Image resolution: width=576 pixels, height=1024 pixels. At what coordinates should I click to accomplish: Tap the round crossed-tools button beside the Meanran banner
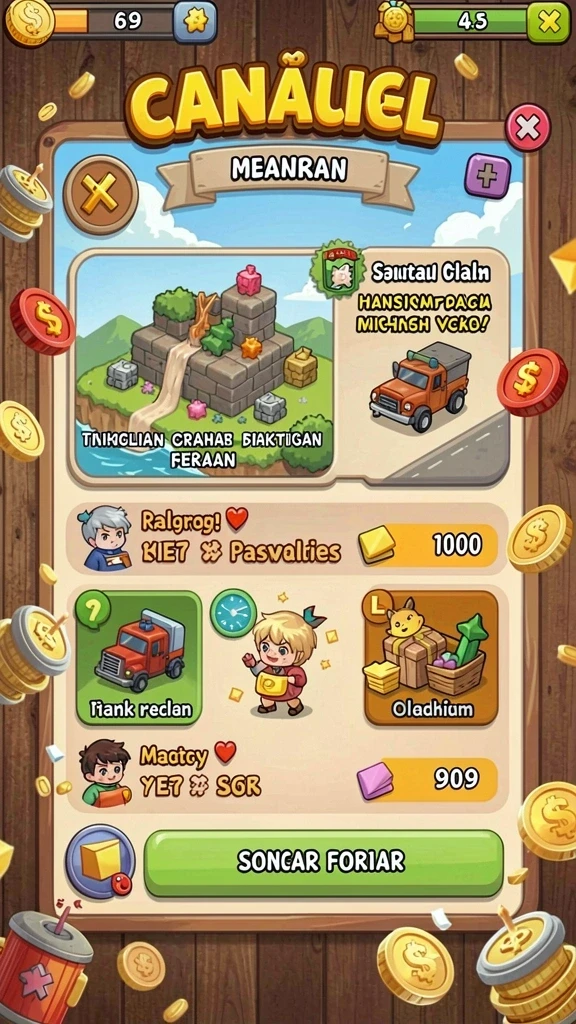(100, 193)
